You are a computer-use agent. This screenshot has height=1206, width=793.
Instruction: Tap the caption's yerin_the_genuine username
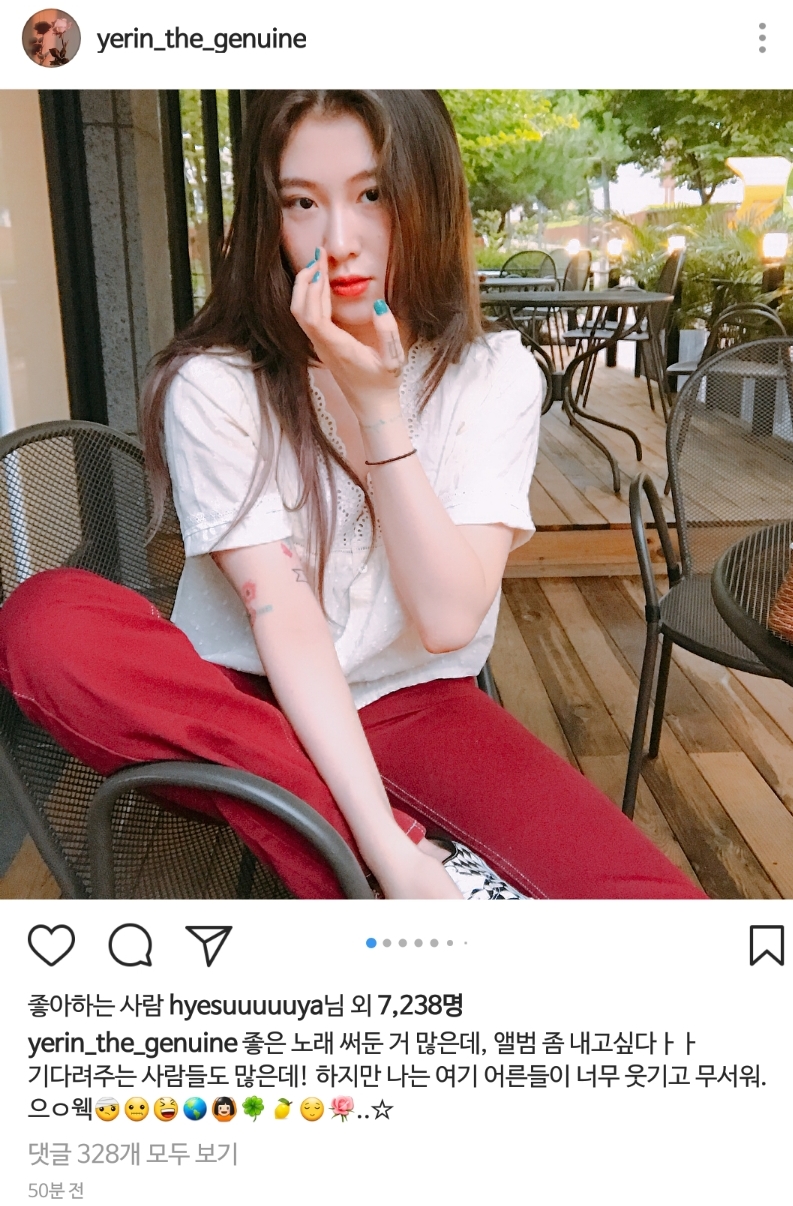[132, 1044]
